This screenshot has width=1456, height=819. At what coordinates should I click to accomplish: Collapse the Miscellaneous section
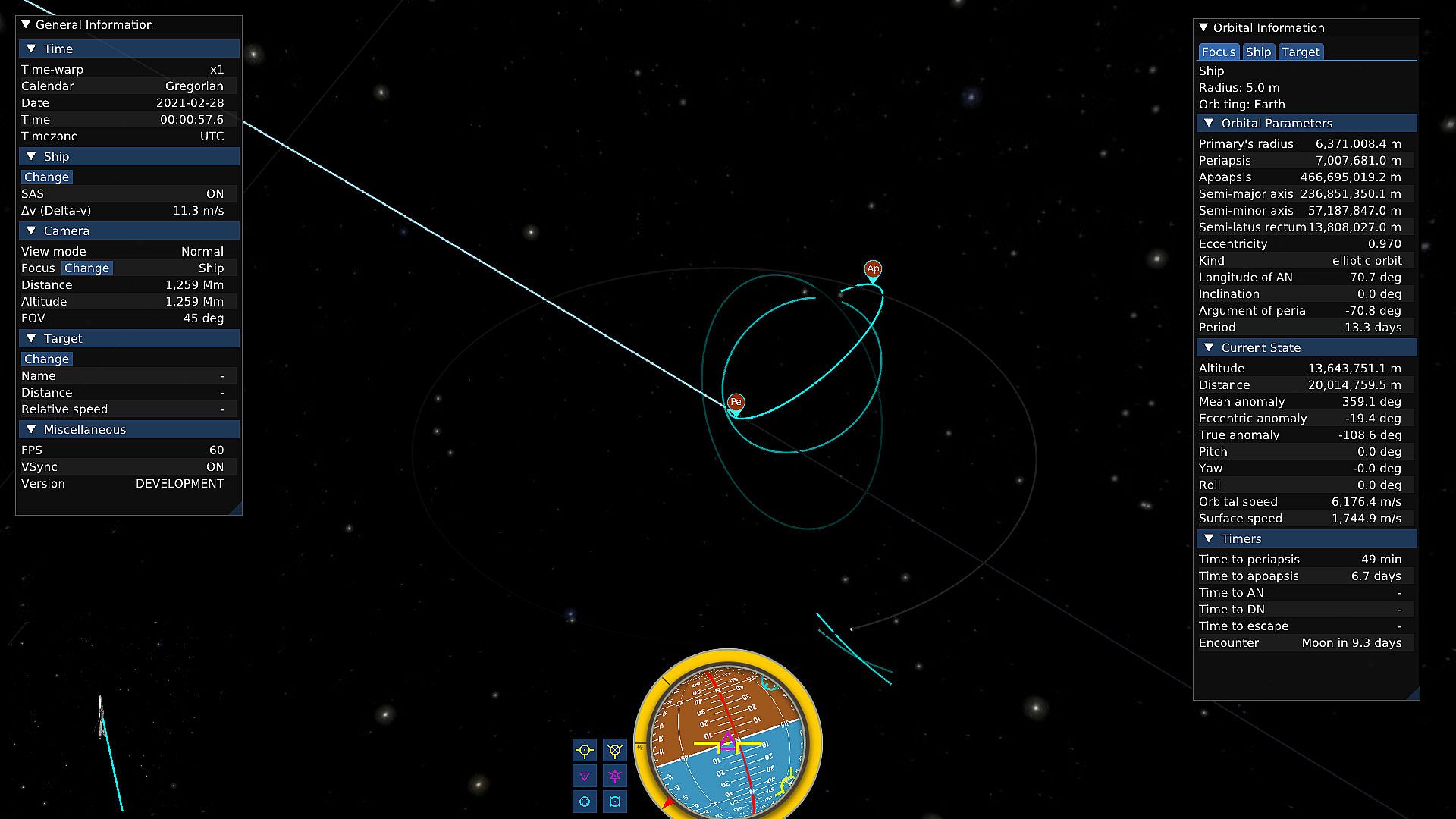[31, 429]
